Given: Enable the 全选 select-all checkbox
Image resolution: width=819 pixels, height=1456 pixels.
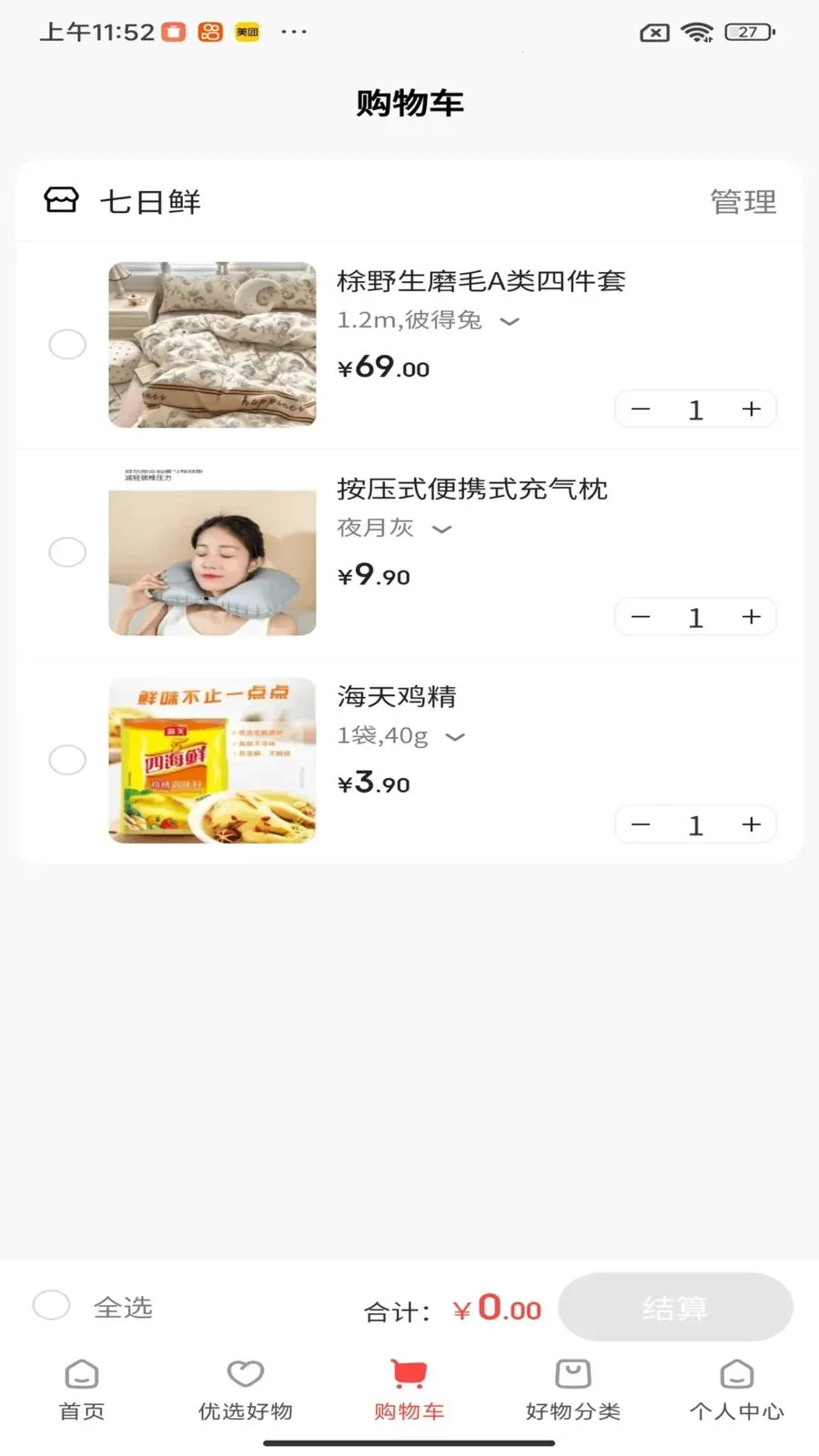Looking at the screenshot, I should coord(52,1305).
